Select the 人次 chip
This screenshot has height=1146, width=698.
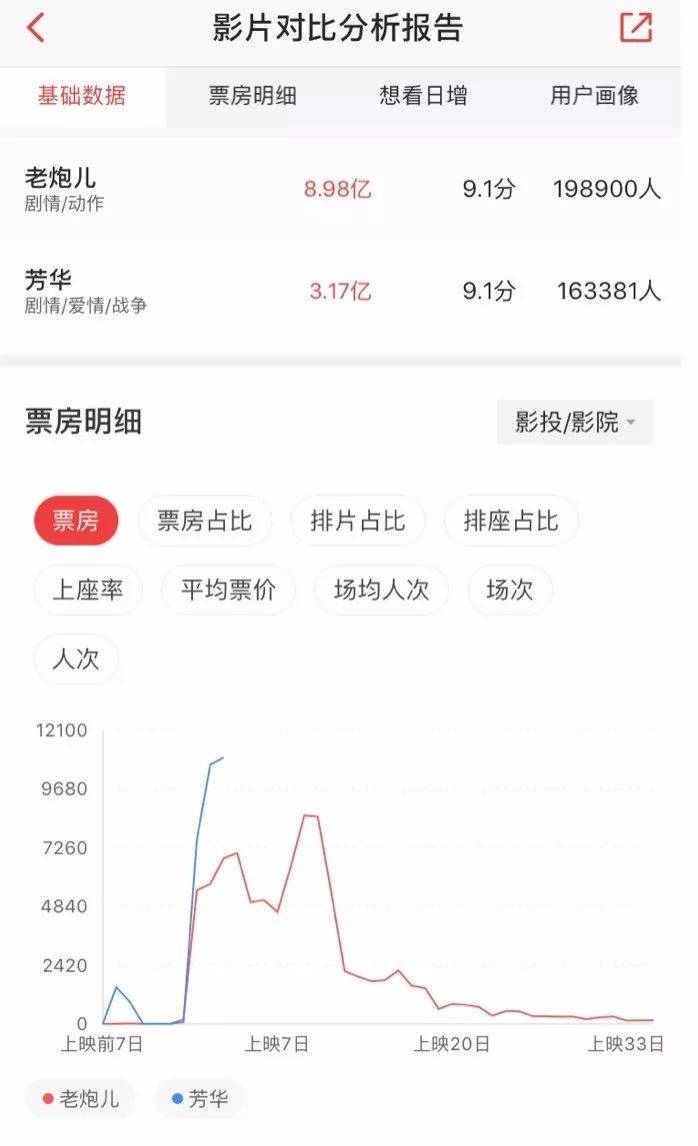click(x=76, y=659)
